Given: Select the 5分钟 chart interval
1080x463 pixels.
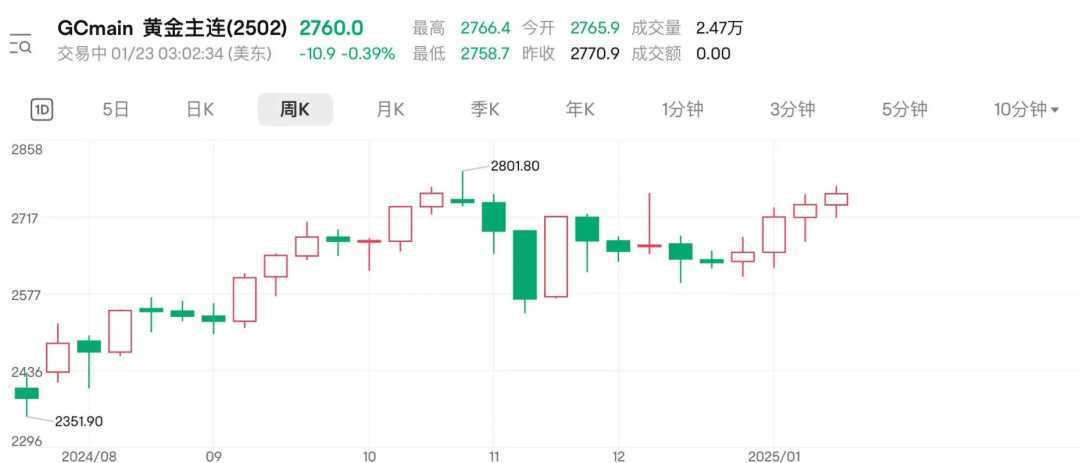Looking at the screenshot, I should tap(904, 110).
